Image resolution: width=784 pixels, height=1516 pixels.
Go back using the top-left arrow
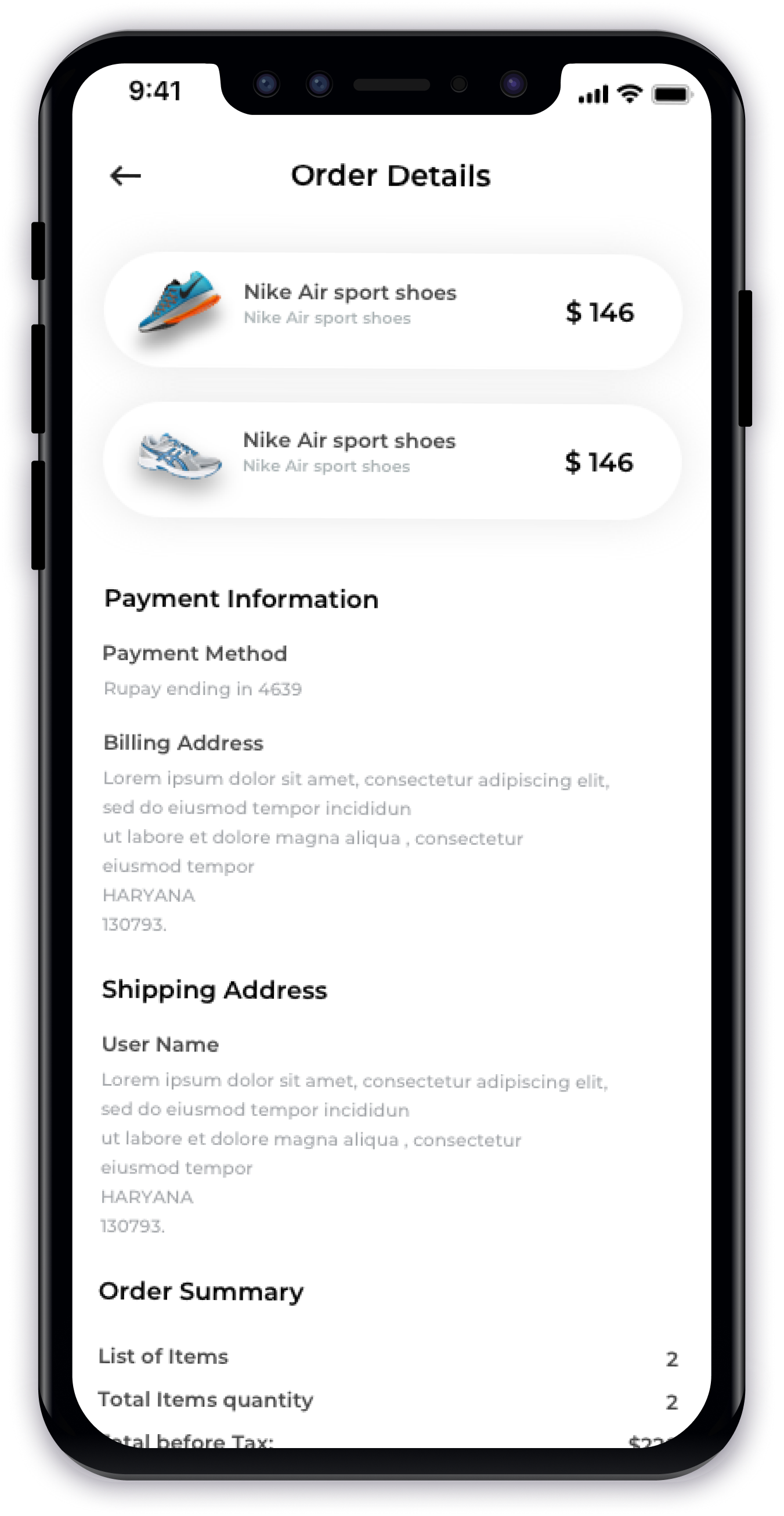(x=125, y=175)
